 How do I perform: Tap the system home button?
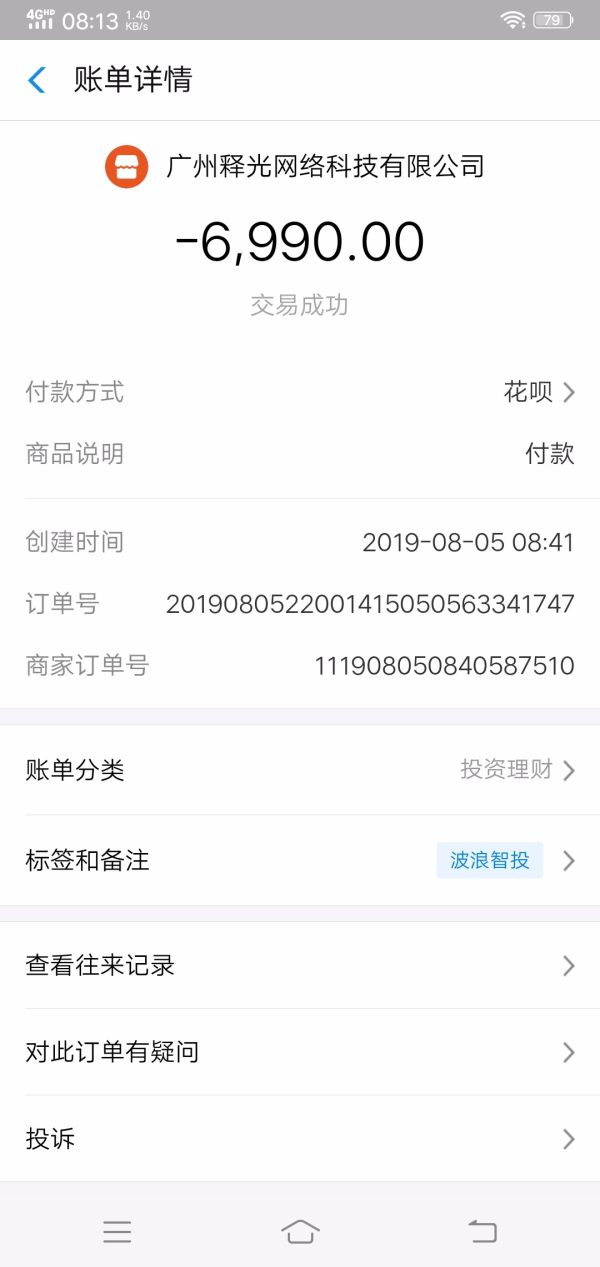300,1231
